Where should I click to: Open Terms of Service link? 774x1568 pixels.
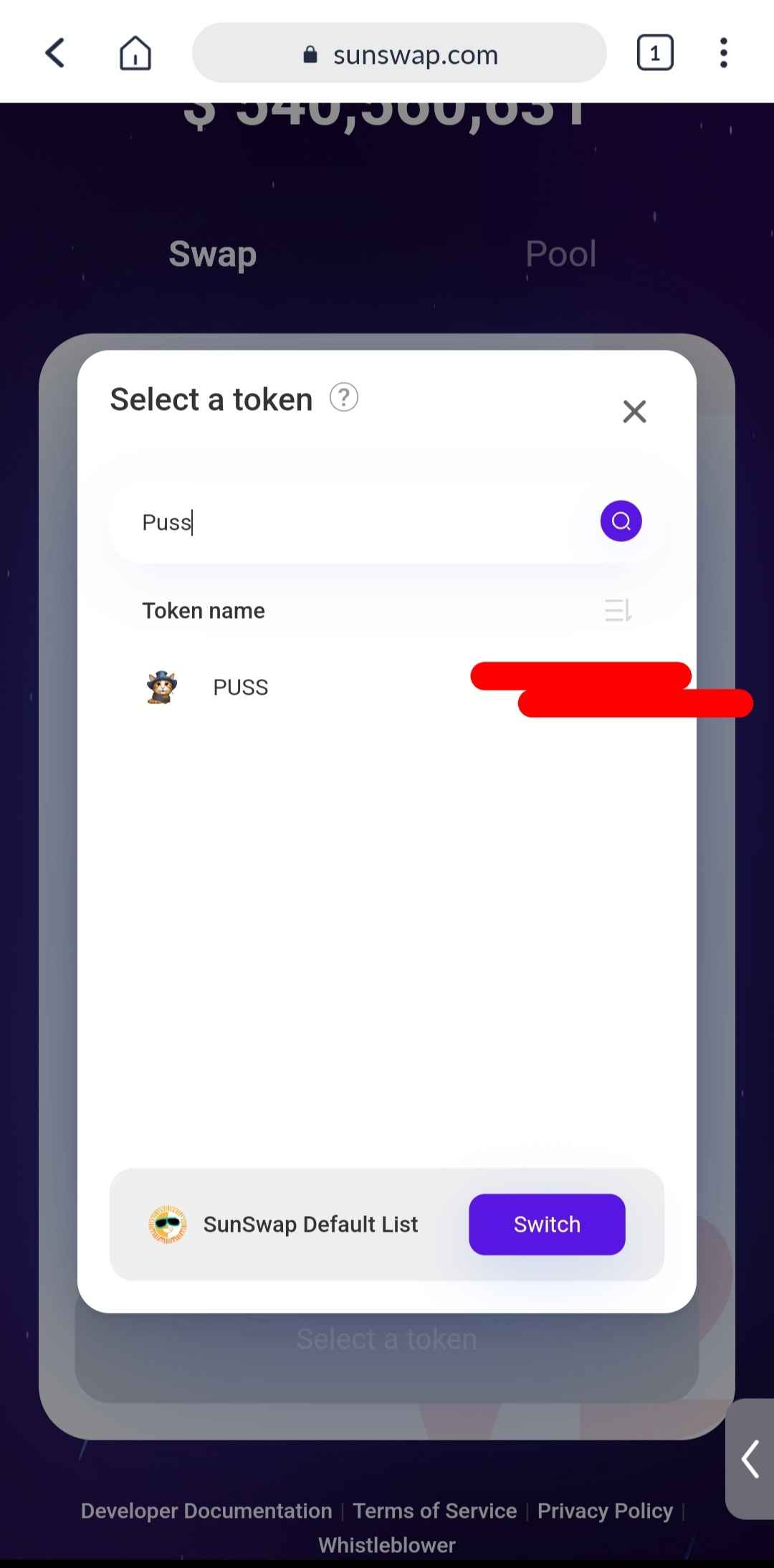click(x=435, y=1511)
